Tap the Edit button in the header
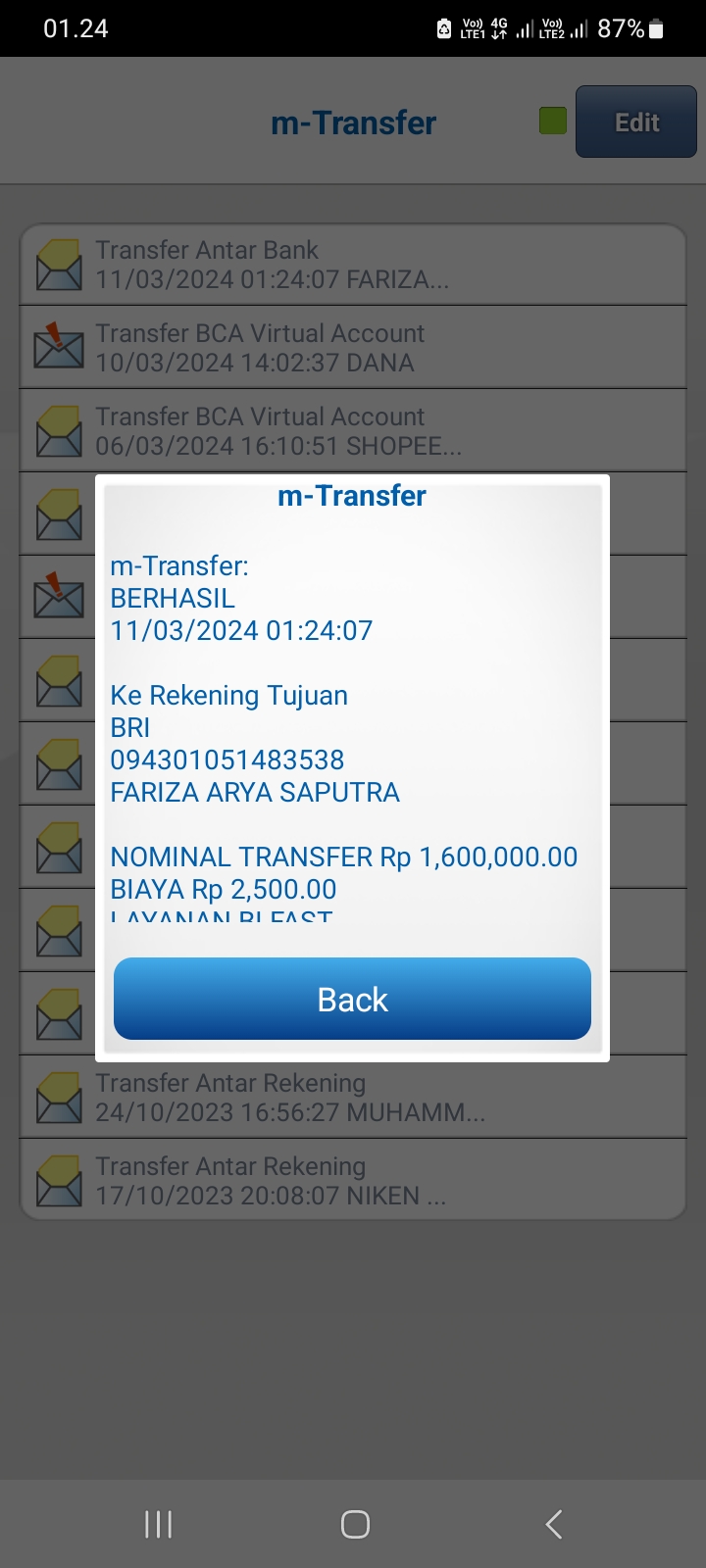The width and height of the screenshot is (706, 1568). [x=636, y=122]
